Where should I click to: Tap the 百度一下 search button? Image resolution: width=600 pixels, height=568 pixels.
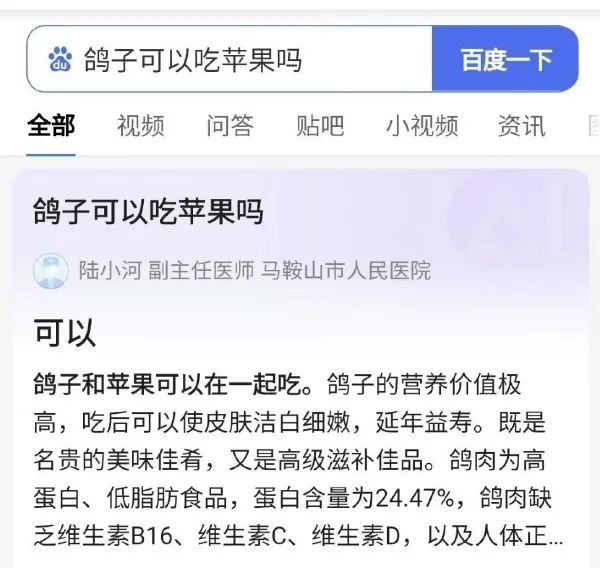(x=505, y=59)
